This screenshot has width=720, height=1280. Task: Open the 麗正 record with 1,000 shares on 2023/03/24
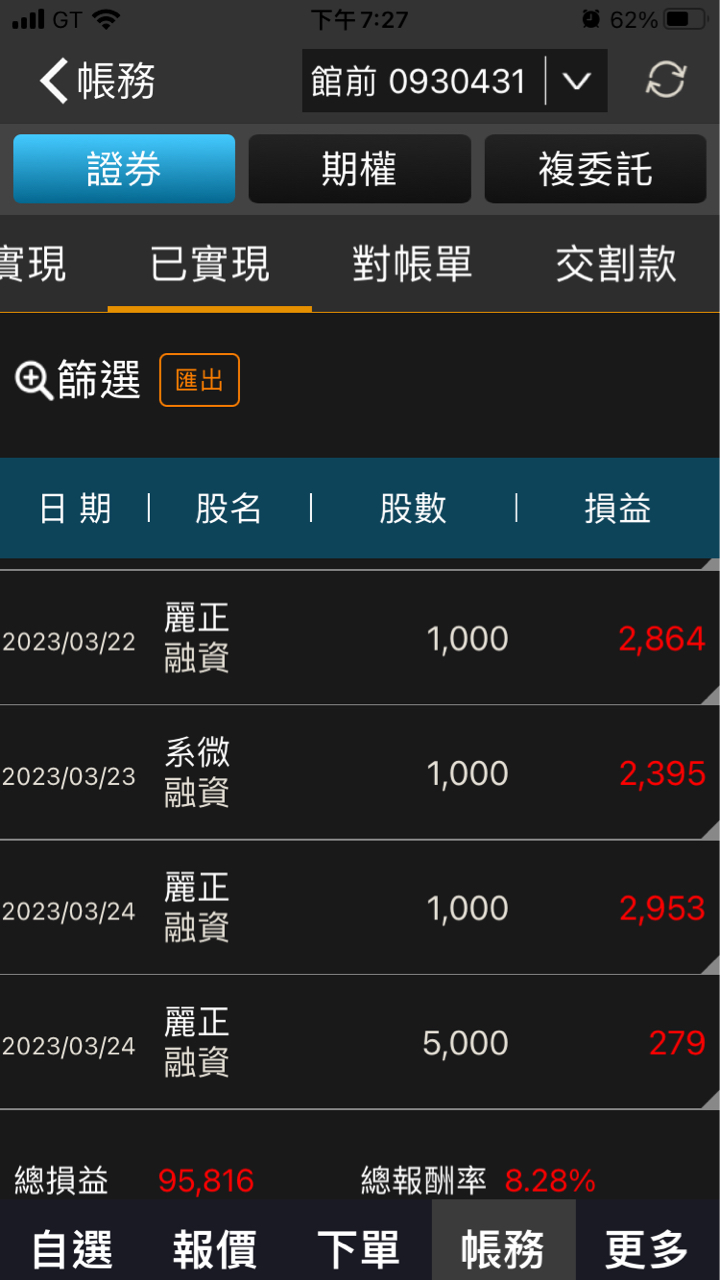[x=360, y=908]
